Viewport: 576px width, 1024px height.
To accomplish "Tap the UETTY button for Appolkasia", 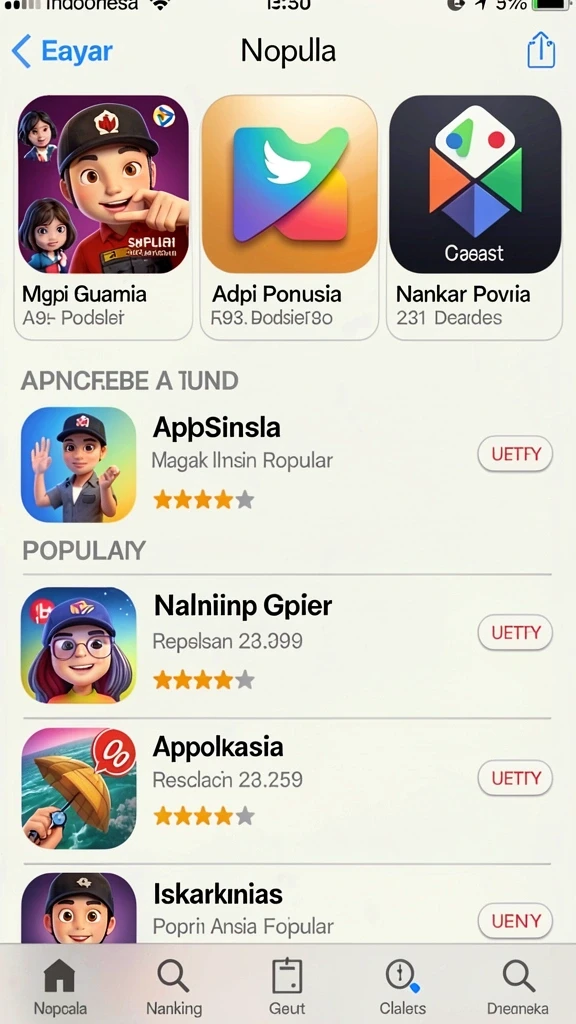I will pyautogui.click(x=515, y=778).
